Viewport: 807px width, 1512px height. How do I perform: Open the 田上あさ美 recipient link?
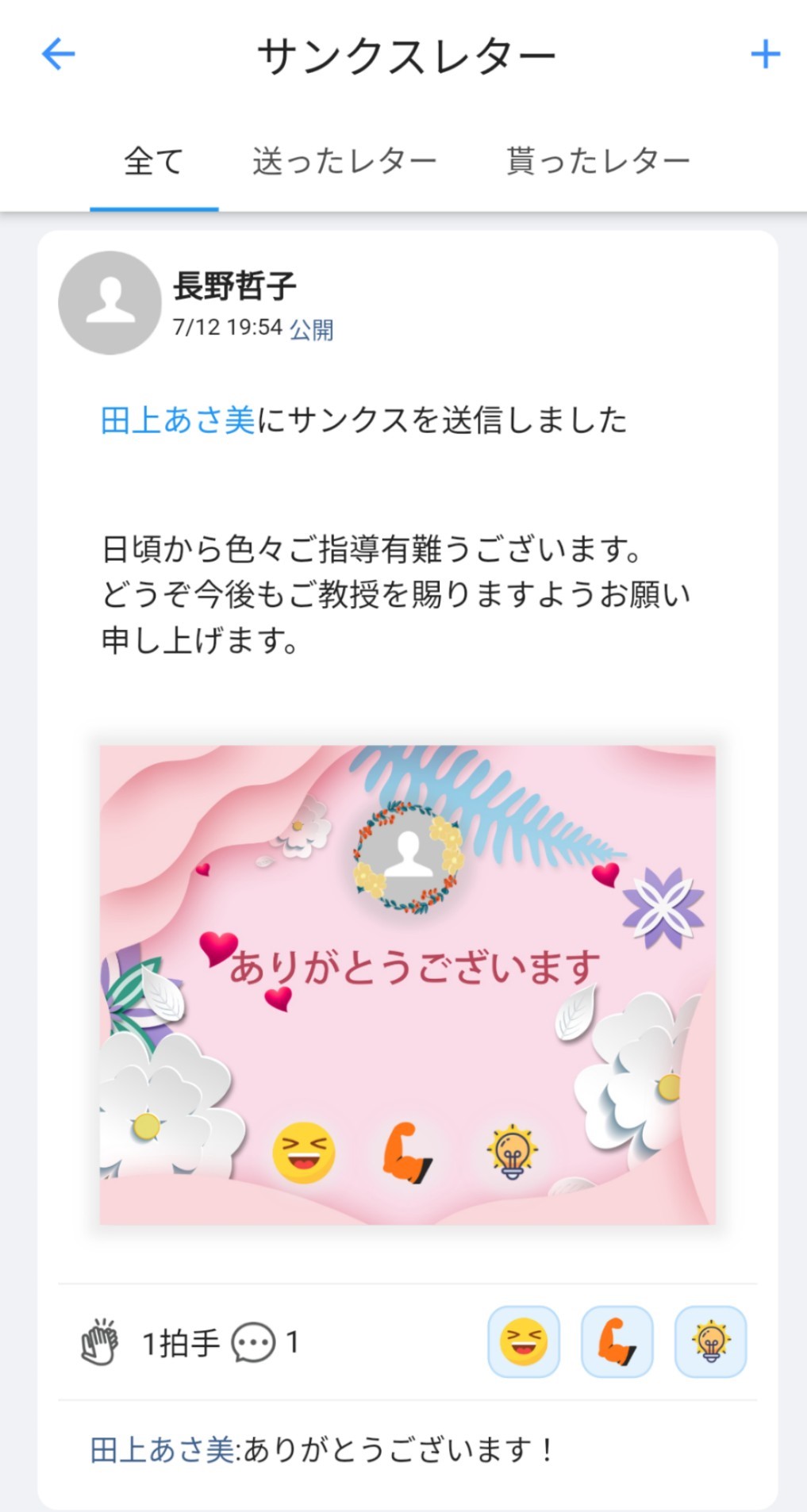178,420
